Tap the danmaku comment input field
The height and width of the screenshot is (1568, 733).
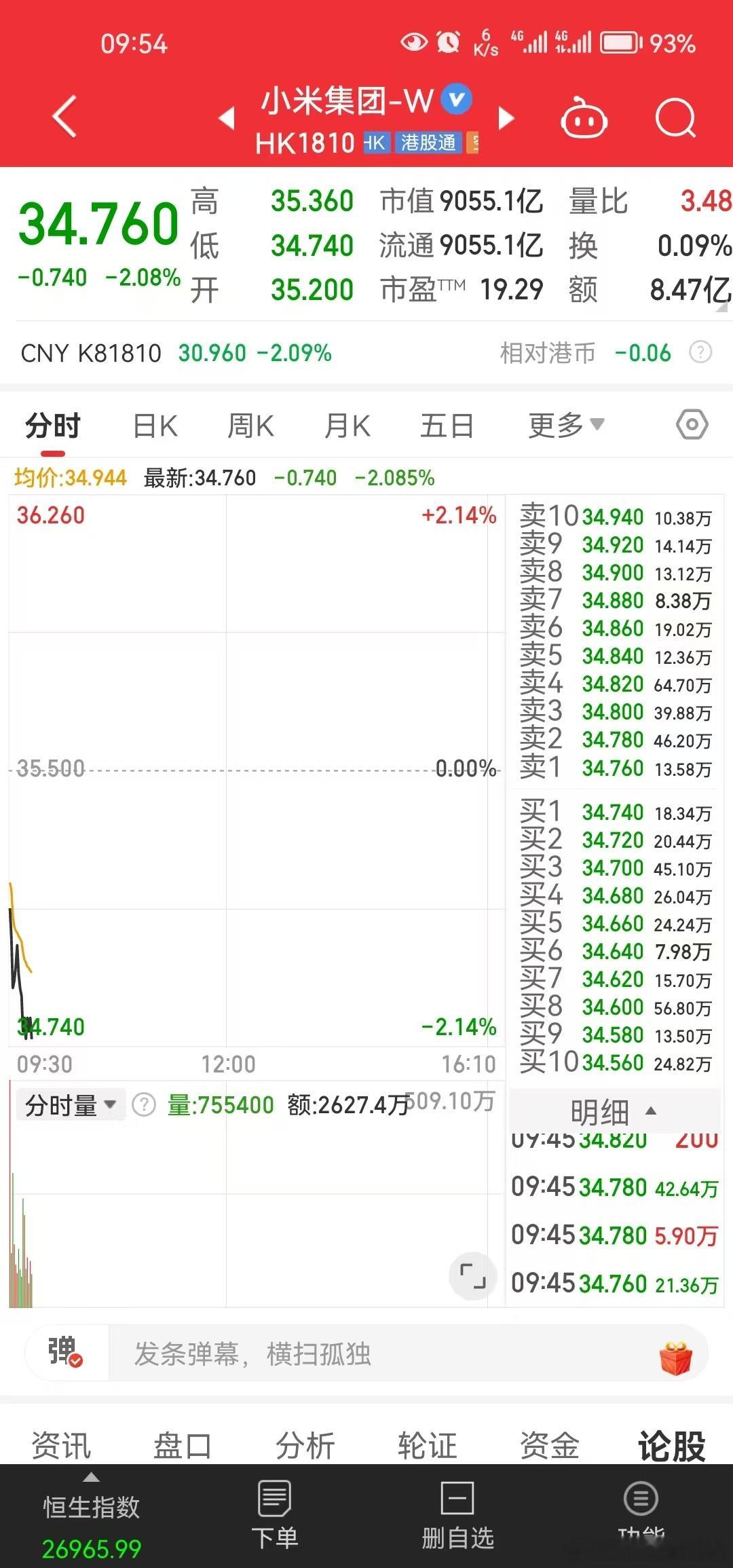coord(339,1354)
